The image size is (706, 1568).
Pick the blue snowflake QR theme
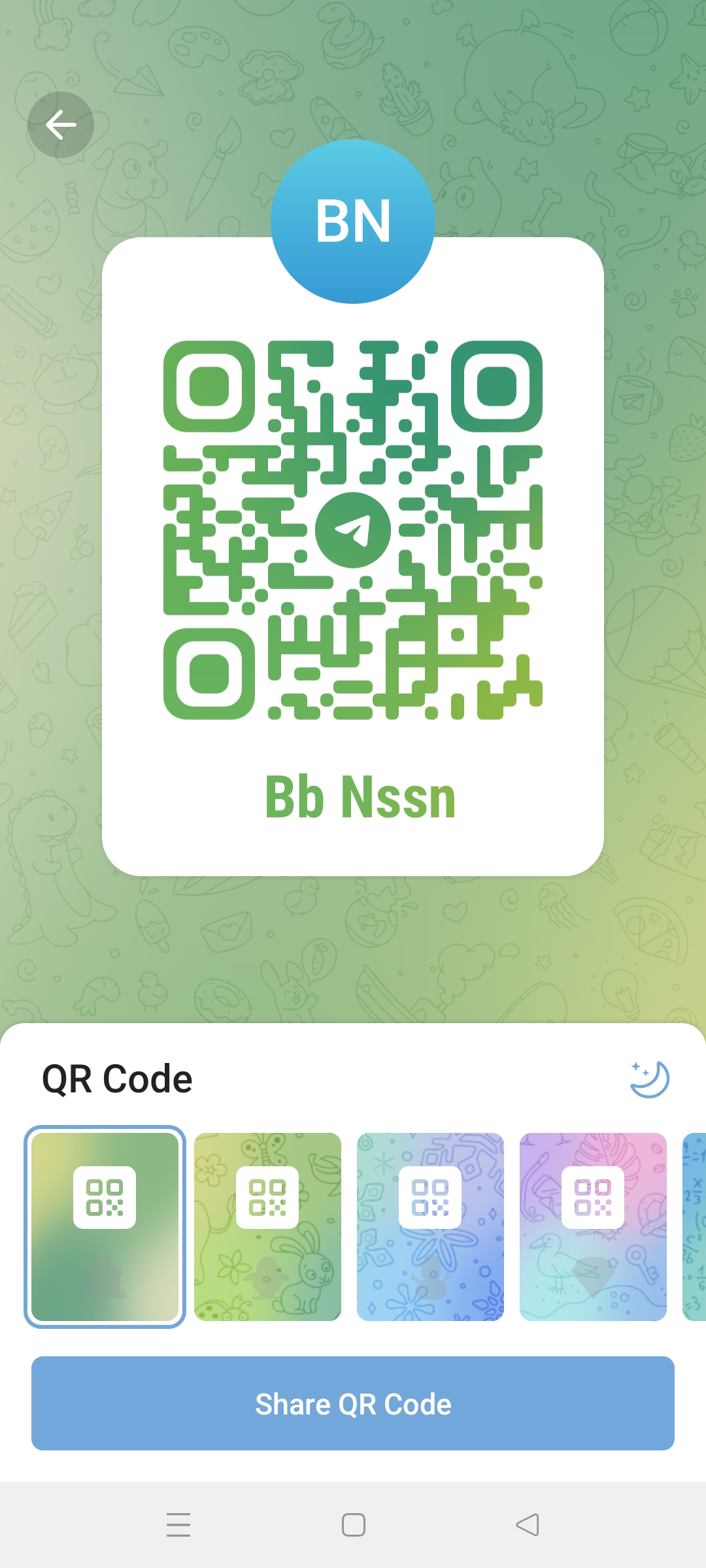[x=430, y=1226]
